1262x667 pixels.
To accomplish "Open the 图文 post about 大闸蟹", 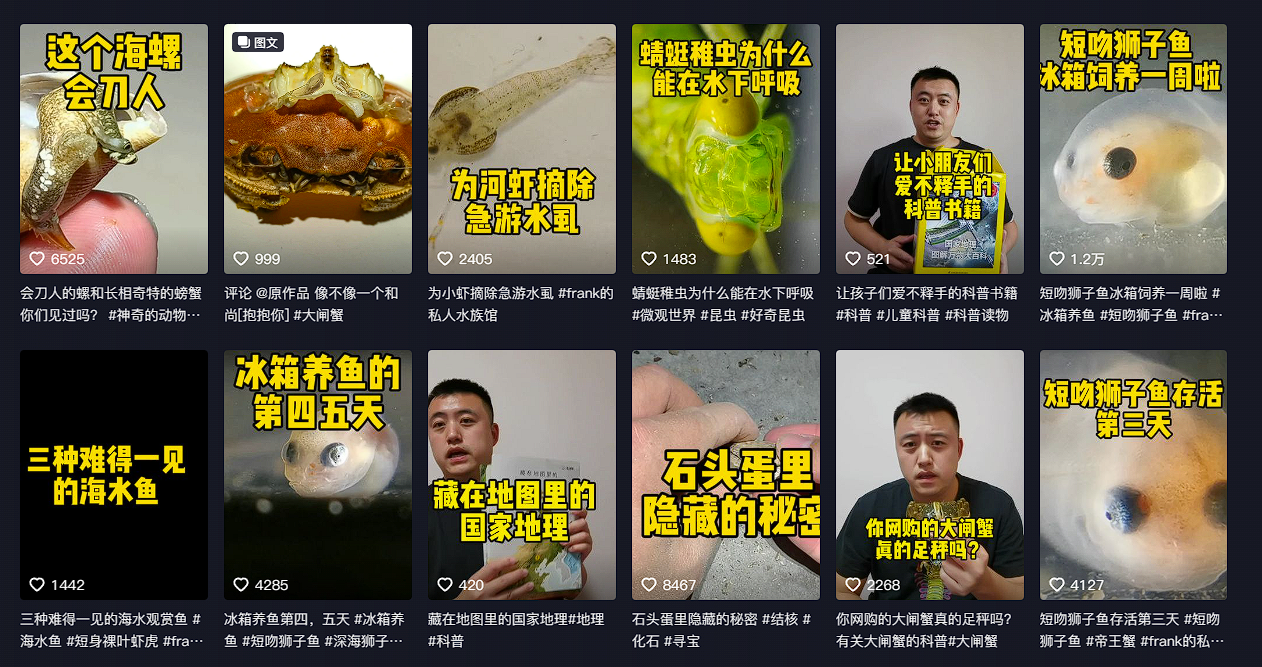I will 318,149.
